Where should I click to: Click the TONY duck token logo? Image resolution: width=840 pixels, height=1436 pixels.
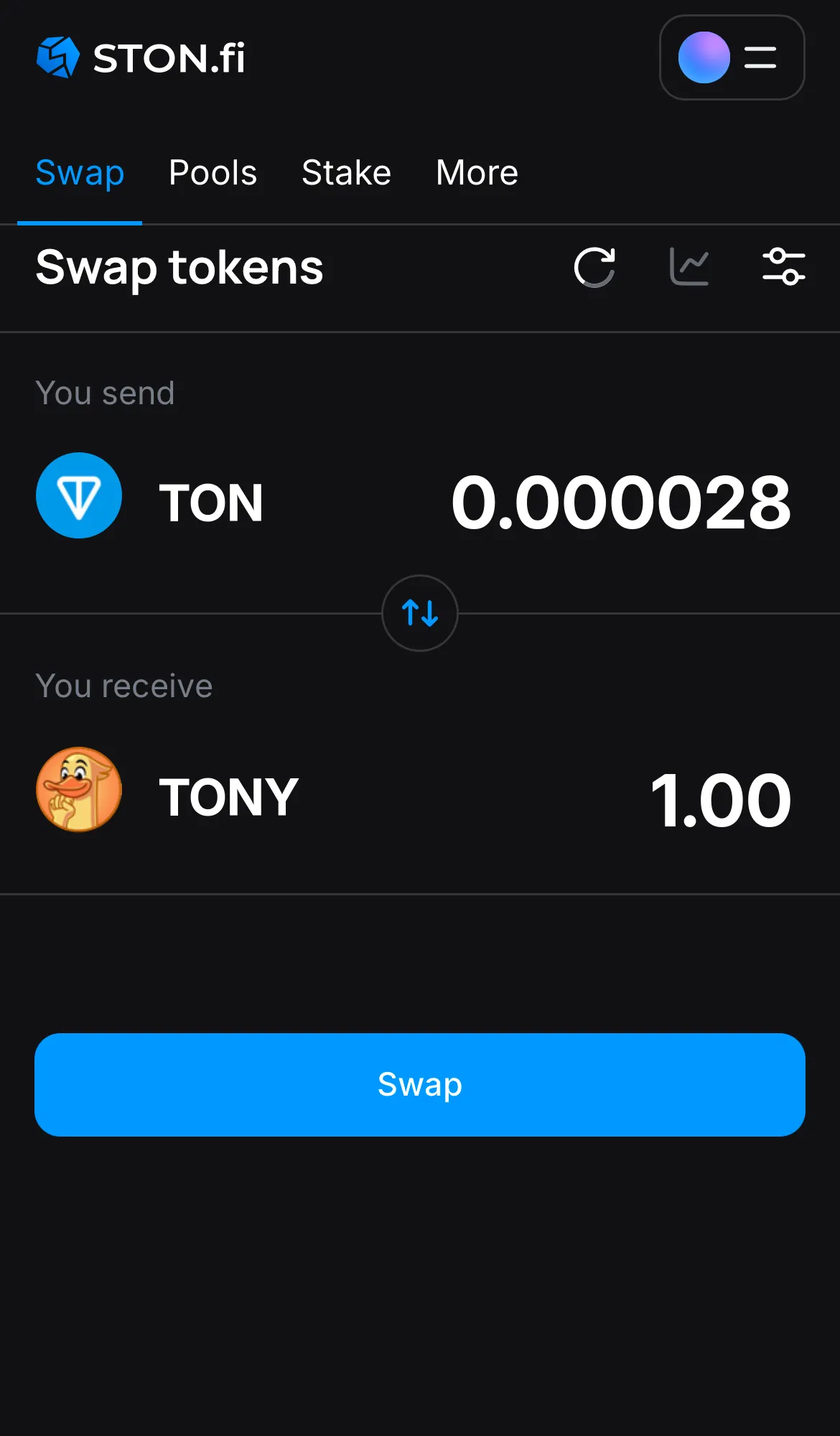coord(79,789)
